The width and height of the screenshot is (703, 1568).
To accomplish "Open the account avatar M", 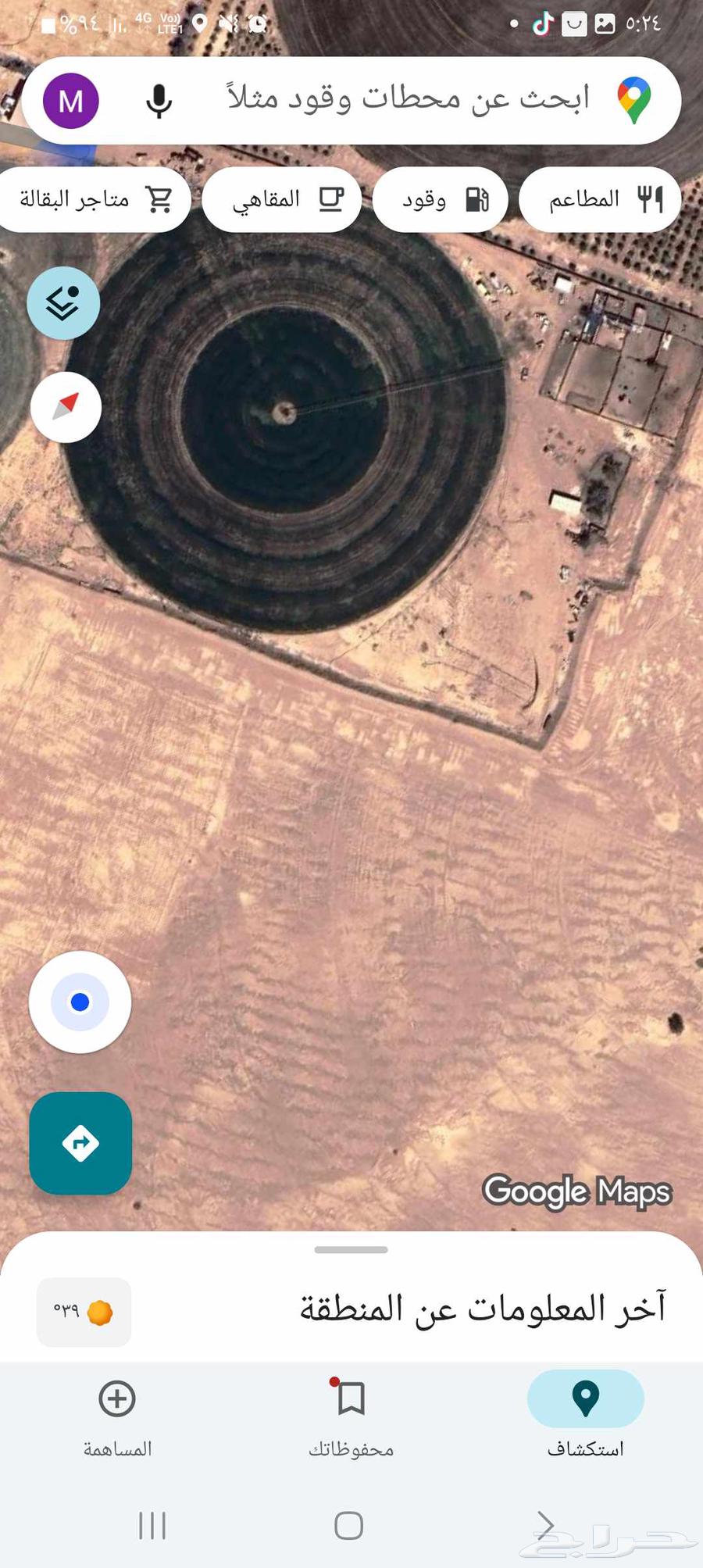I will pyautogui.click(x=71, y=101).
